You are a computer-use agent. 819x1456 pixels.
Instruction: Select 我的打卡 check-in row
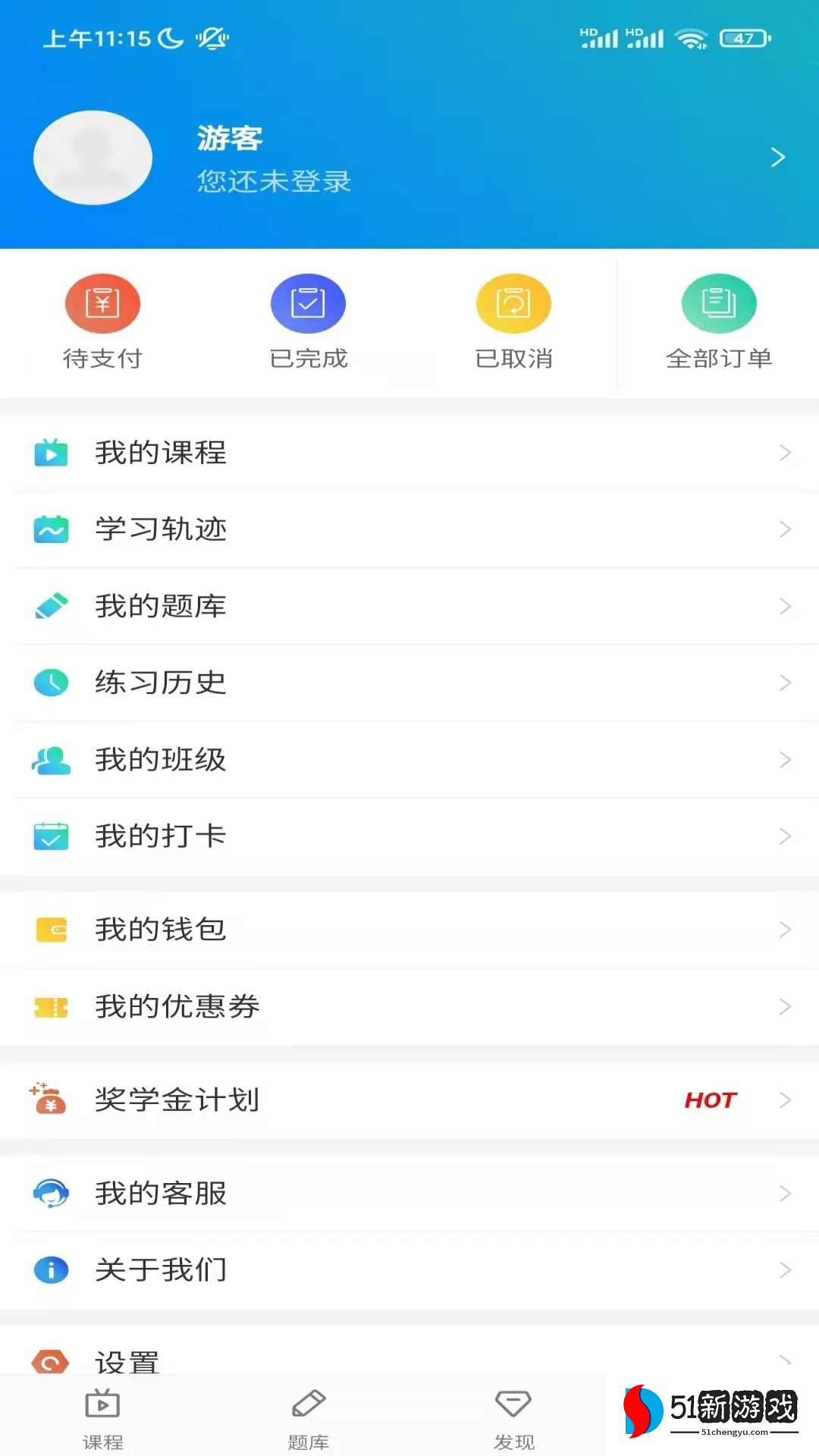click(x=409, y=836)
